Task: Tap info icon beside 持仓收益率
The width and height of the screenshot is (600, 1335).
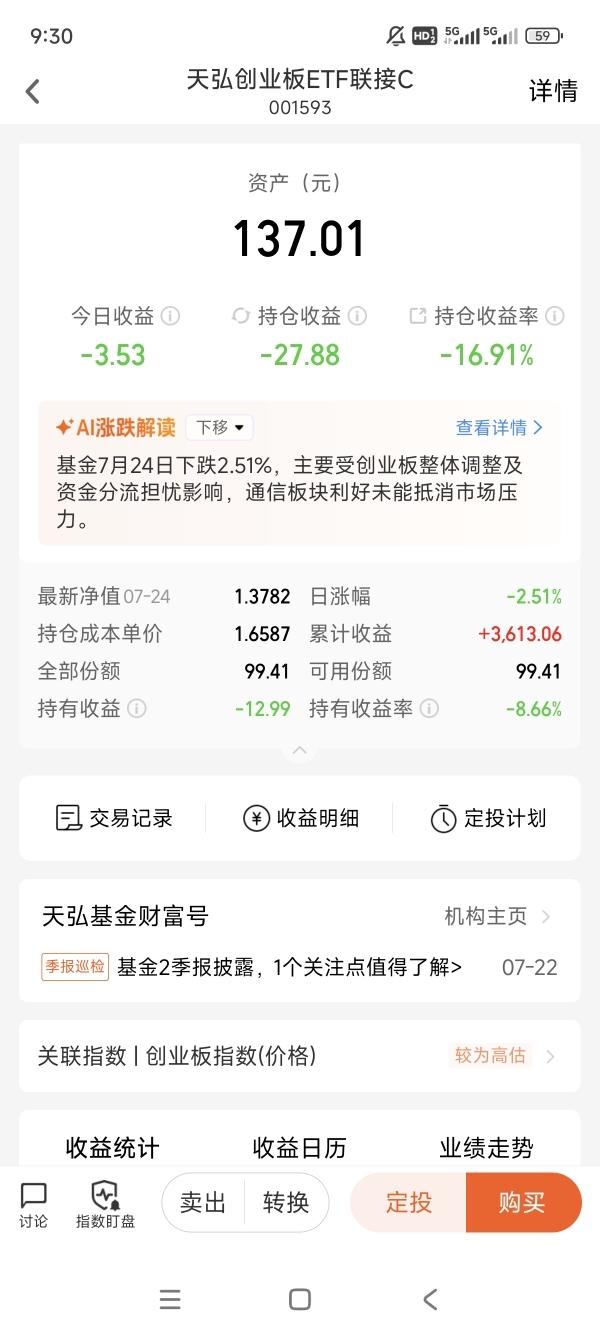Action: coord(555,316)
